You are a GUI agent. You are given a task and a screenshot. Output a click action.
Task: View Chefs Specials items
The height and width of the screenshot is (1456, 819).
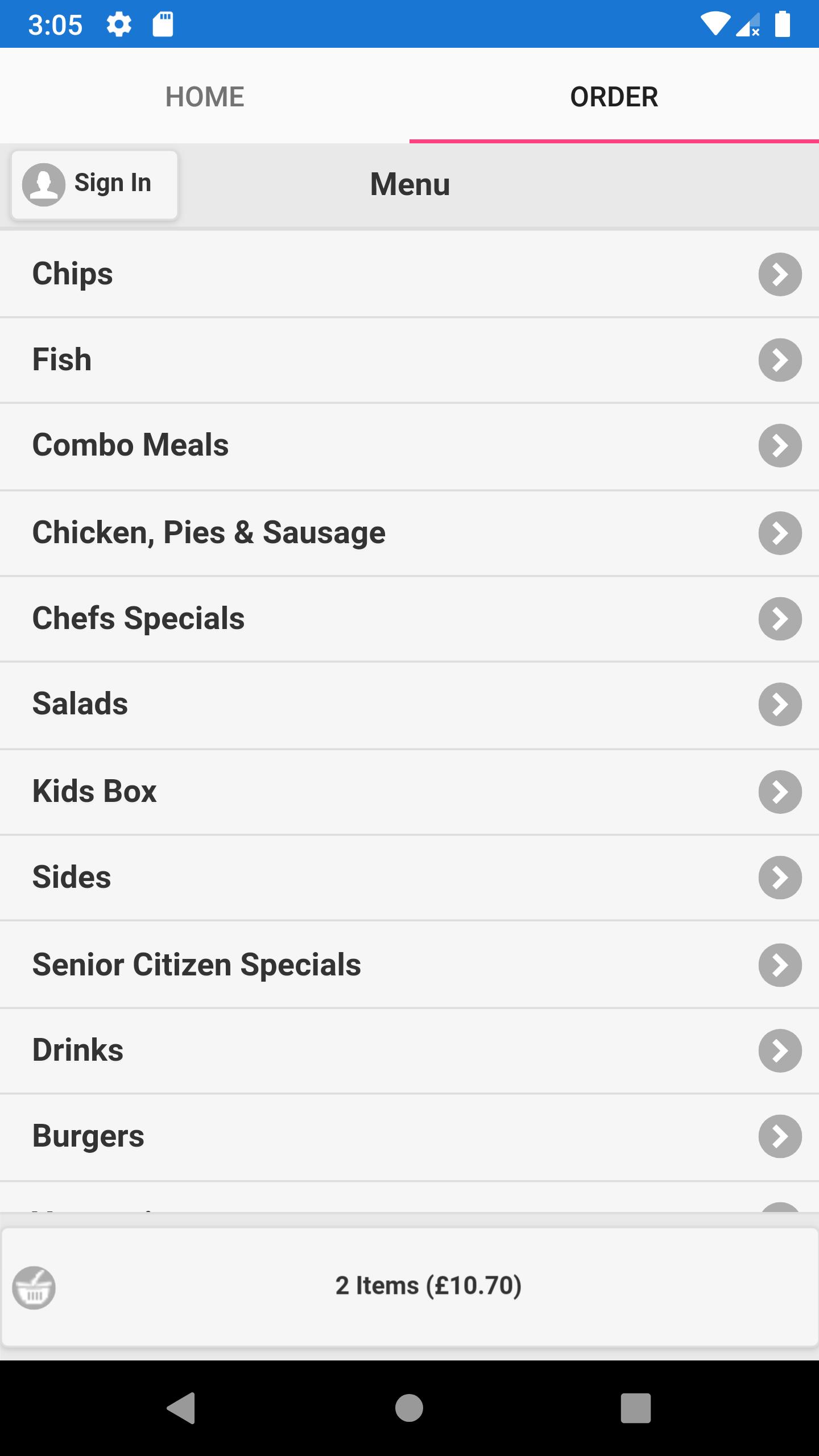pyautogui.click(x=409, y=619)
